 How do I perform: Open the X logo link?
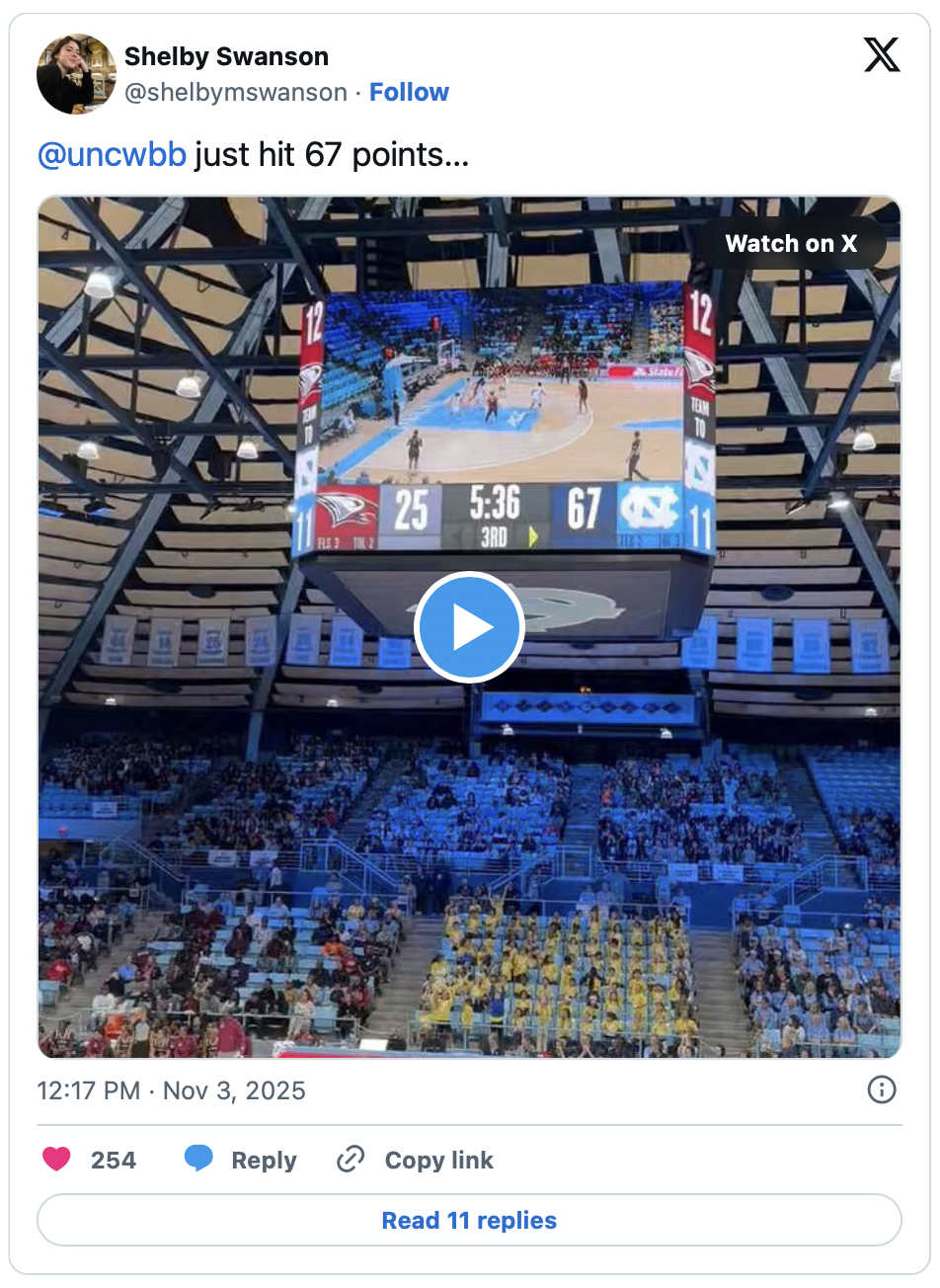(881, 55)
